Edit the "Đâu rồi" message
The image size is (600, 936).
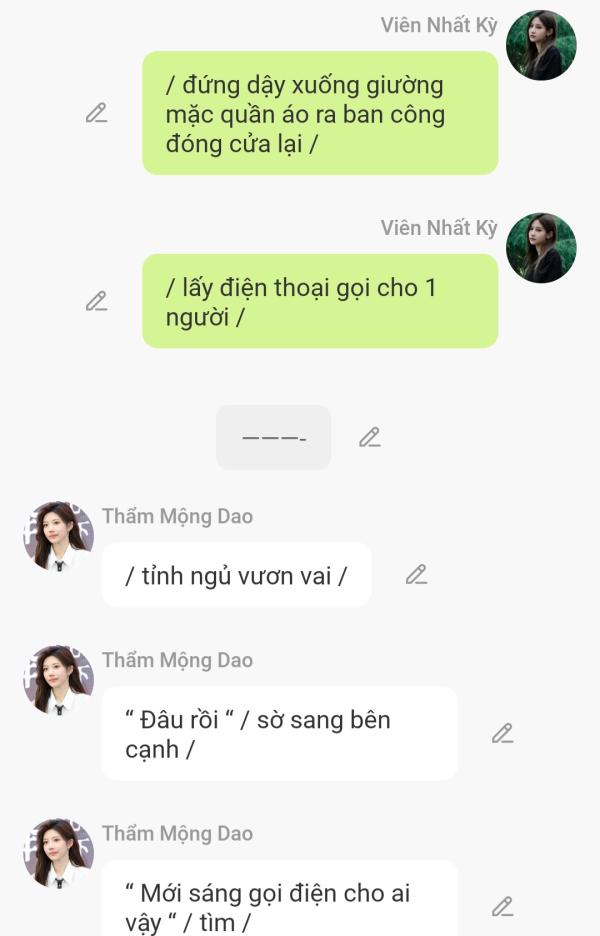click(x=502, y=734)
